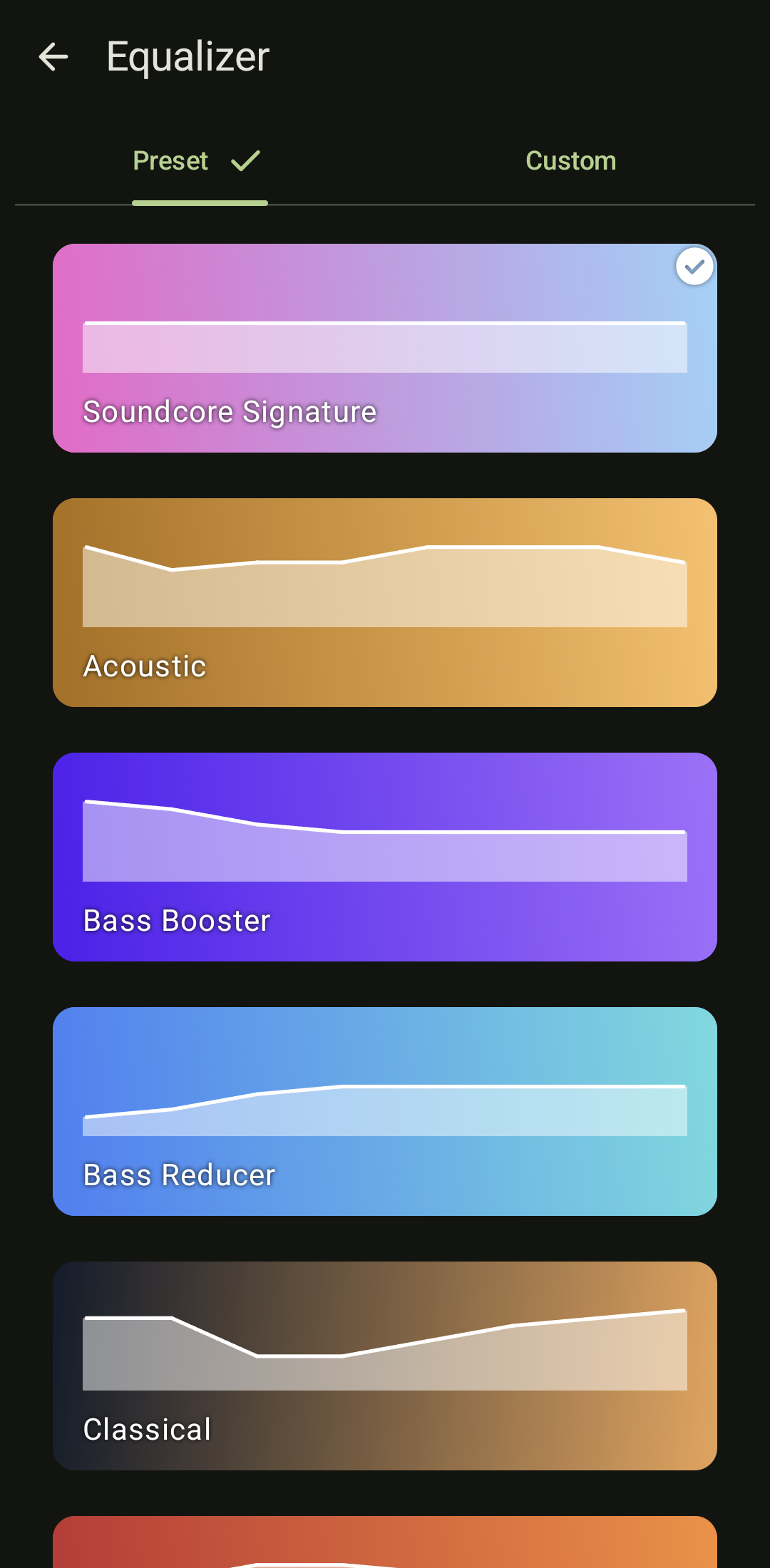Go back from the Equalizer screen
Image resolution: width=770 pixels, height=1568 pixels.
53,56
